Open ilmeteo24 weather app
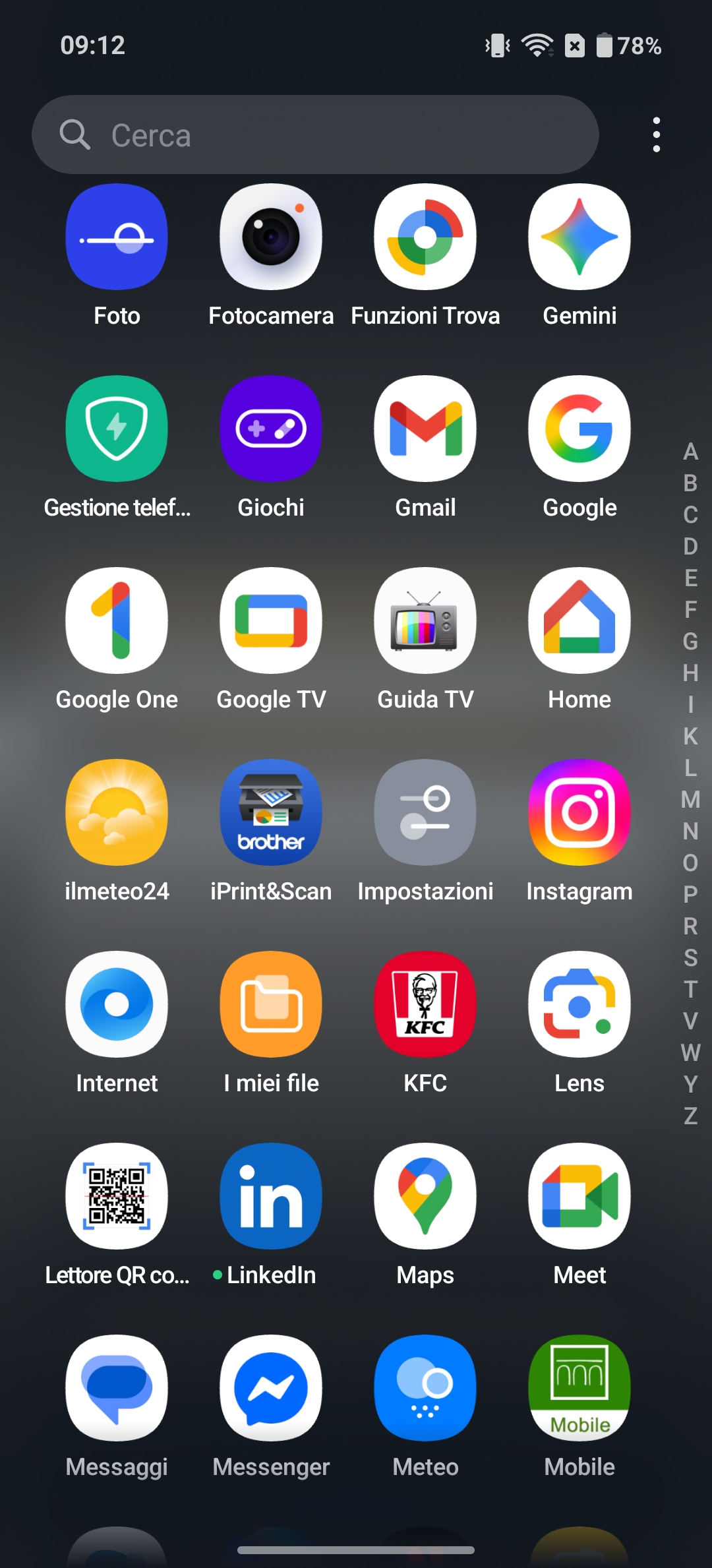The height and width of the screenshot is (1568, 712). tap(117, 812)
